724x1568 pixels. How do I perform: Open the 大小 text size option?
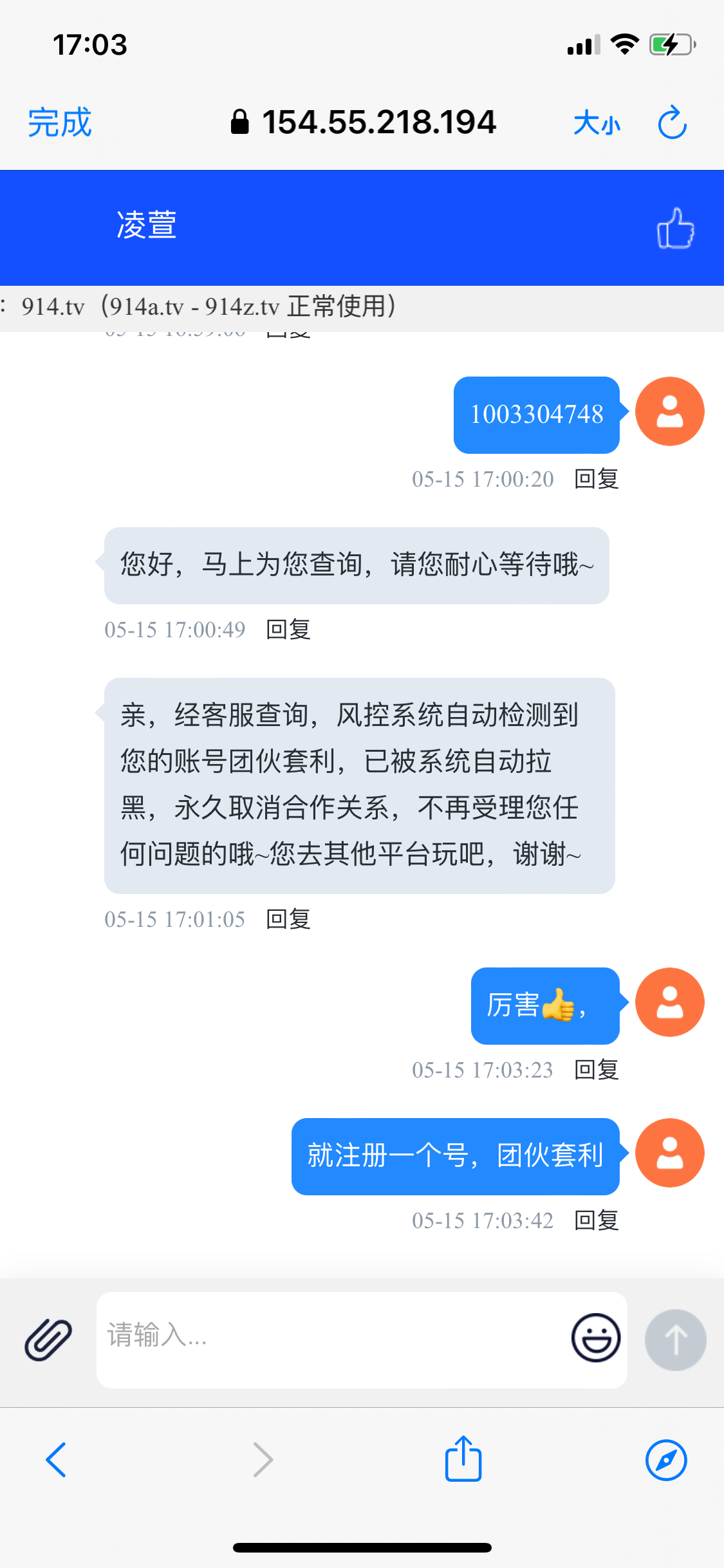coord(597,122)
